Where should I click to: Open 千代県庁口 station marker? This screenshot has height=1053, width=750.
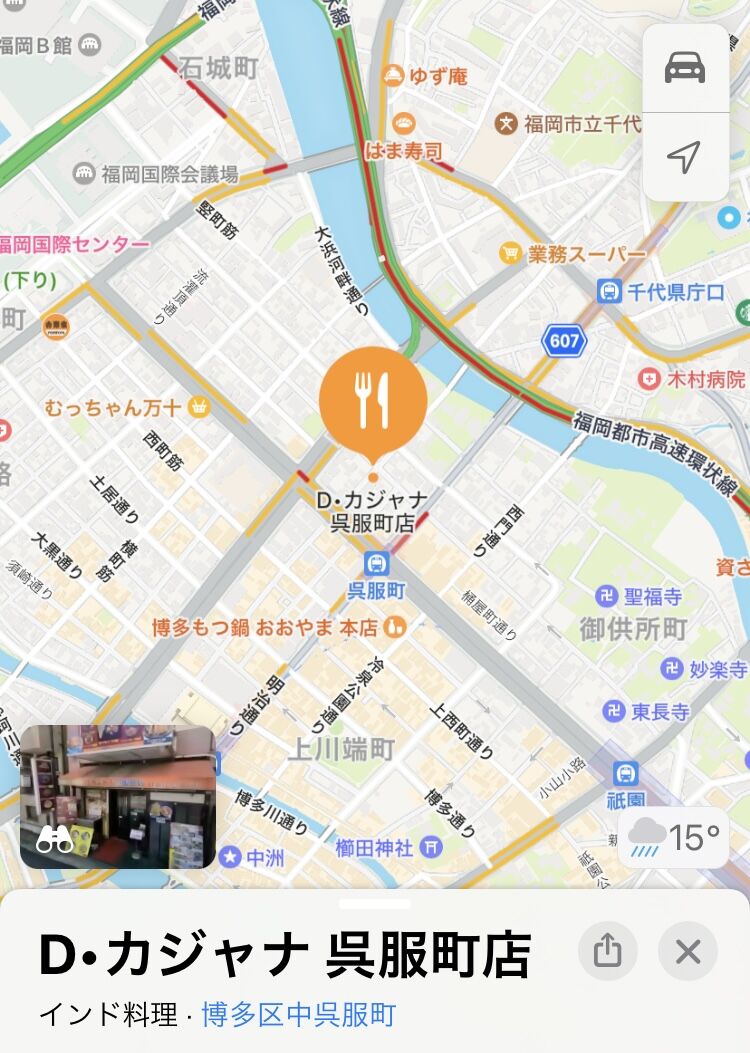pos(609,292)
